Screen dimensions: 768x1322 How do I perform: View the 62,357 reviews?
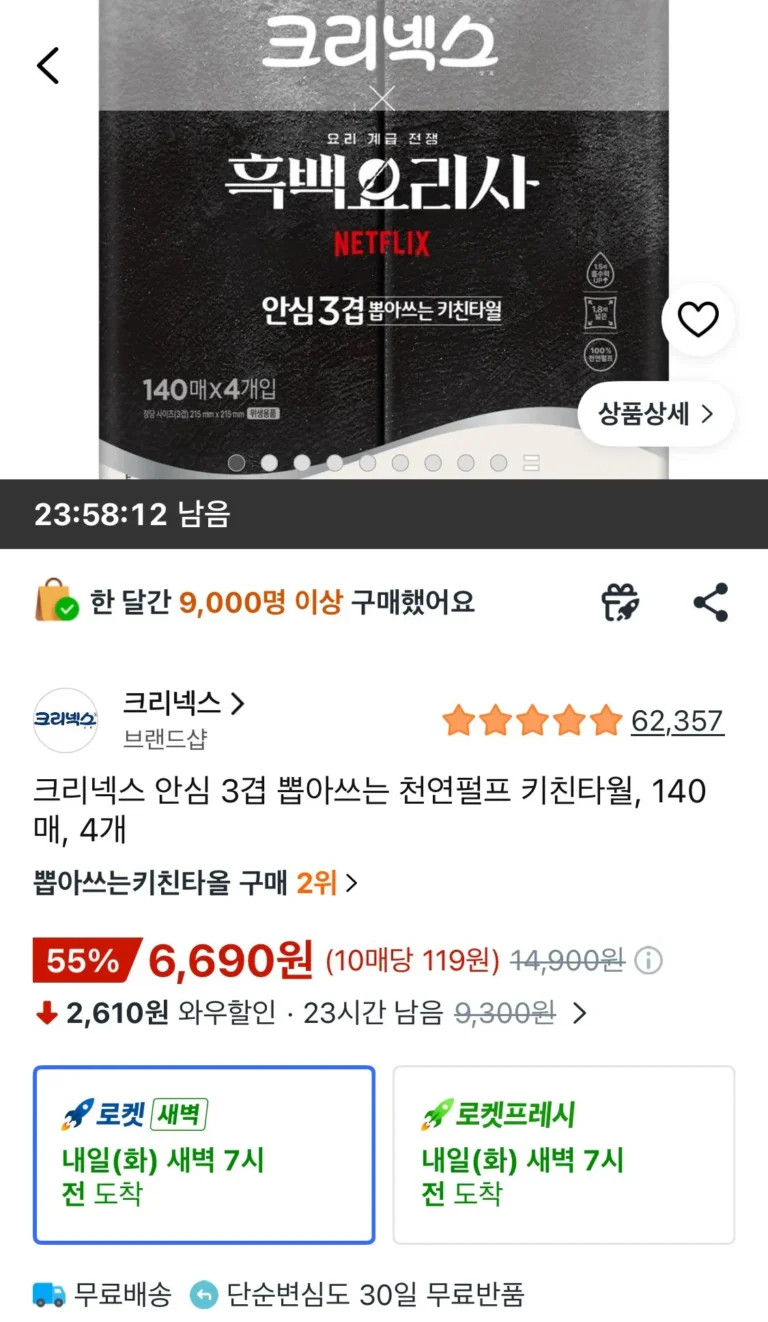(x=677, y=721)
